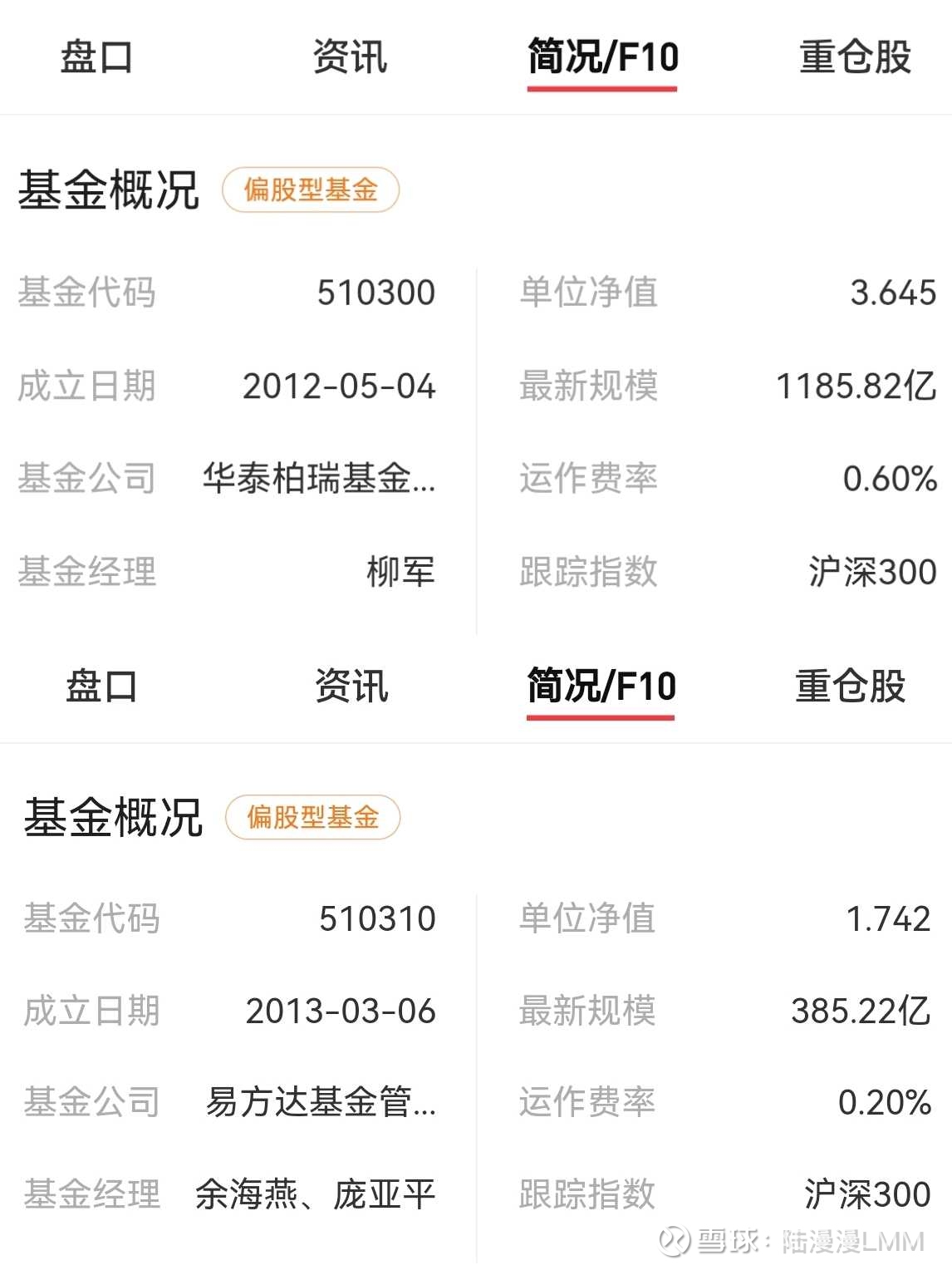
Task: Open the 重仓股 tab for fund 510300
Action: pos(851,58)
